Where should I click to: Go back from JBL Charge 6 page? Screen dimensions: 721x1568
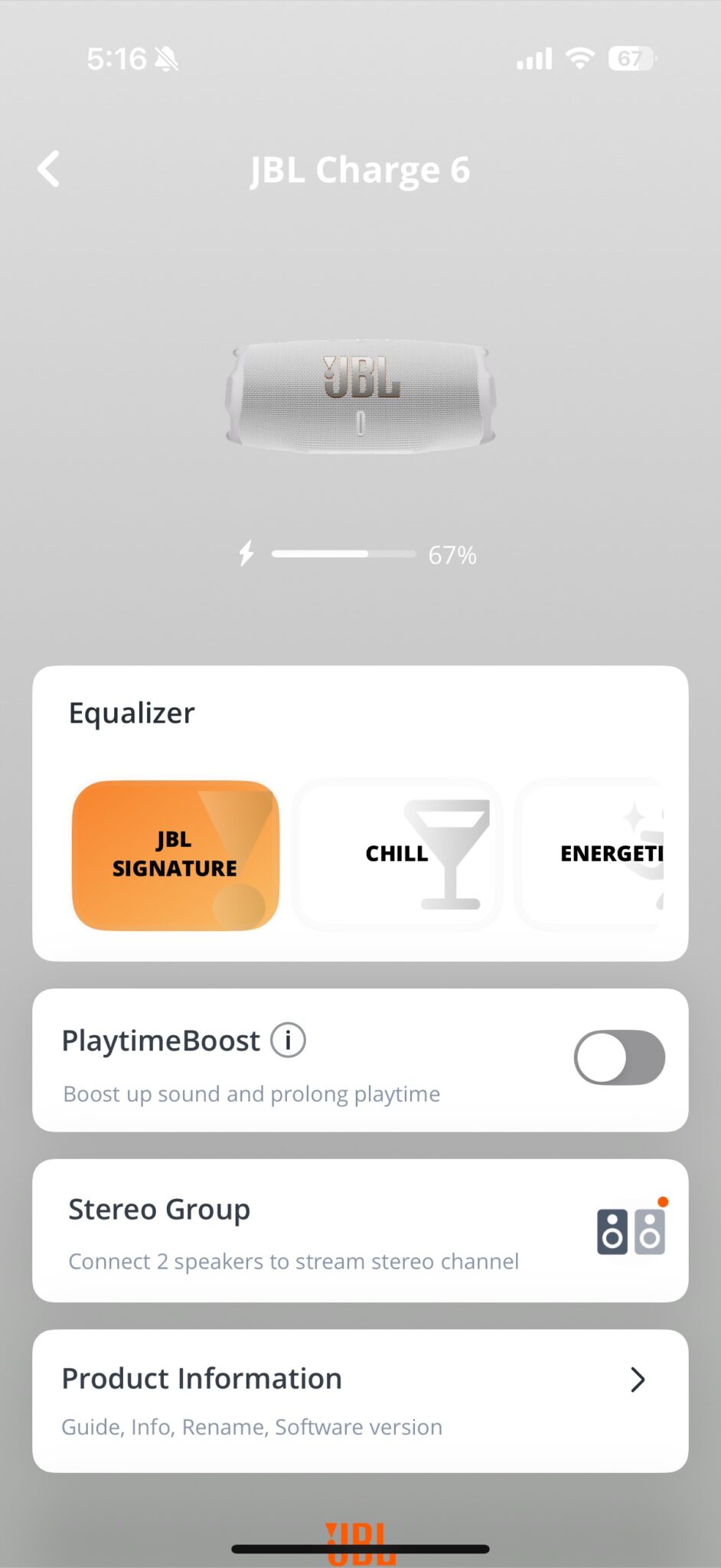(x=49, y=169)
